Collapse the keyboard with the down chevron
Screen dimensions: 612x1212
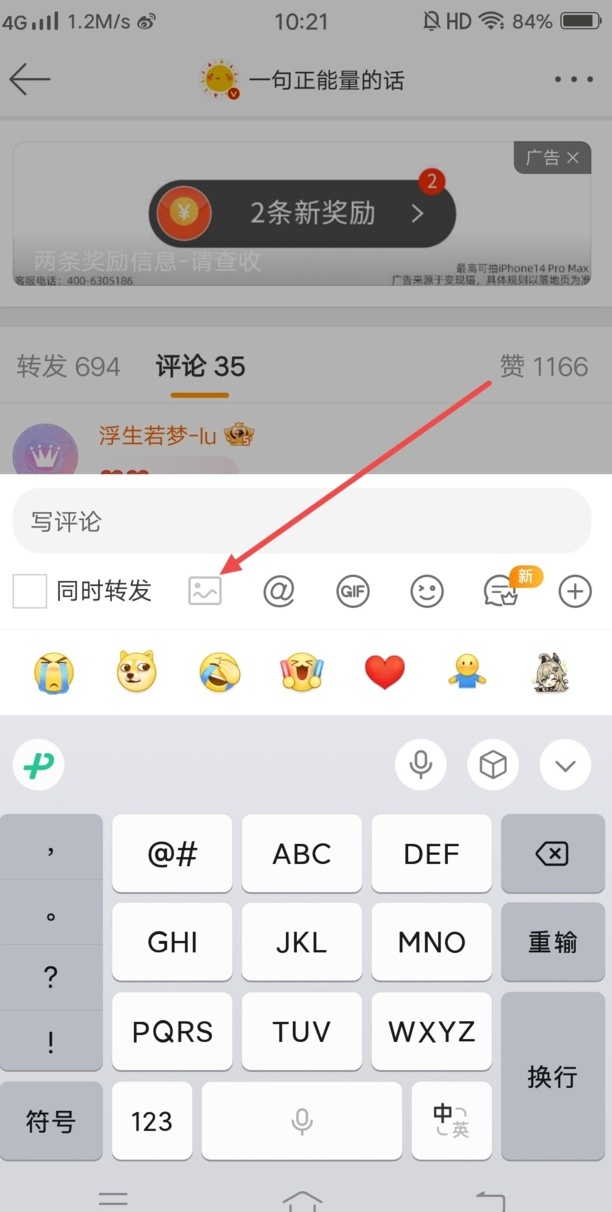pyautogui.click(x=566, y=766)
